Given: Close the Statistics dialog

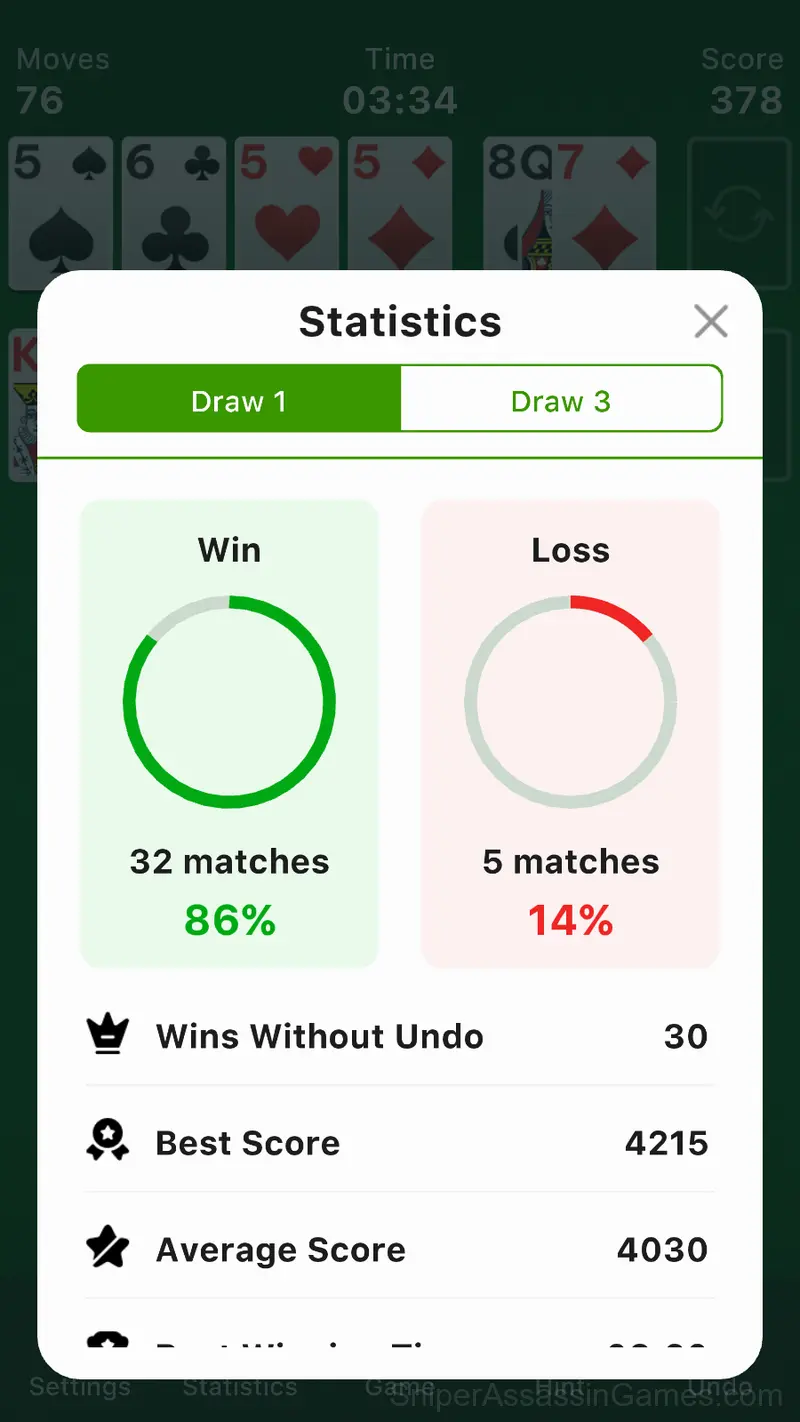Looking at the screenshot, I should (x=711, y=321).
